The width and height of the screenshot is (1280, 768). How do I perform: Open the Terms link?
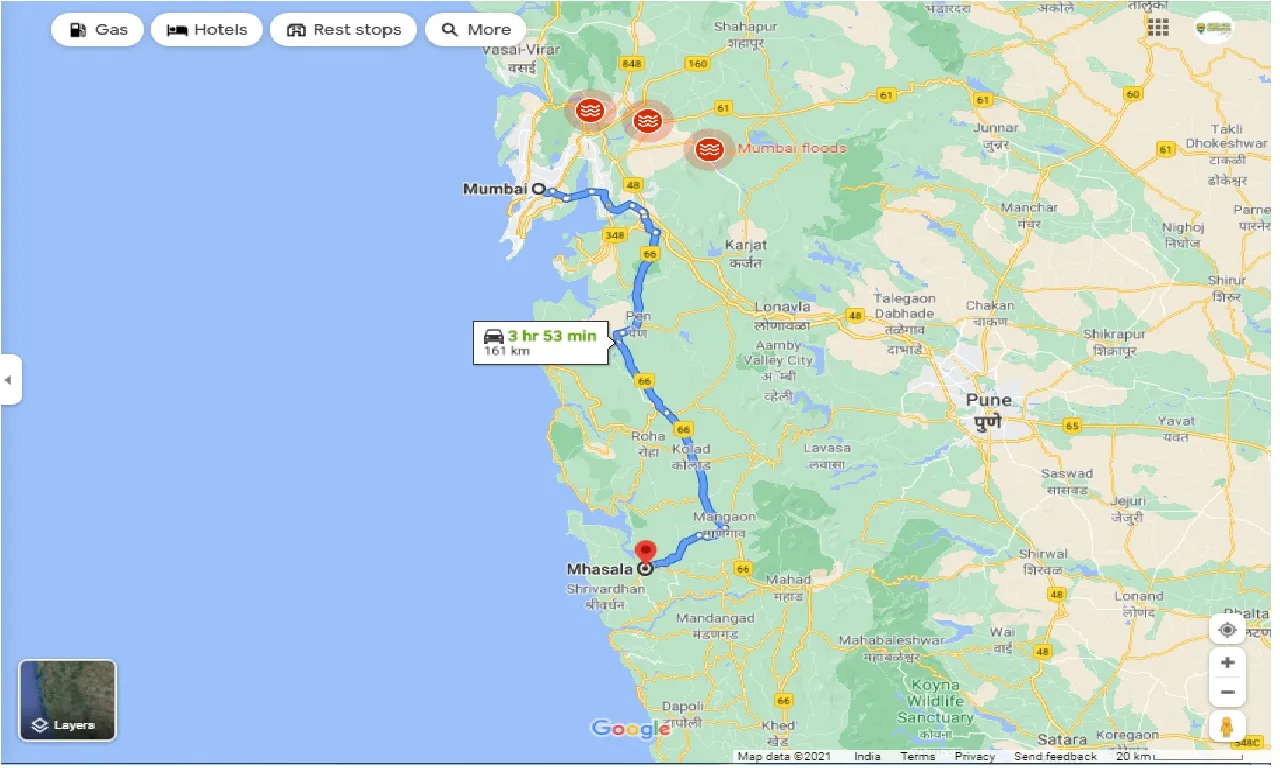point(917,757)
